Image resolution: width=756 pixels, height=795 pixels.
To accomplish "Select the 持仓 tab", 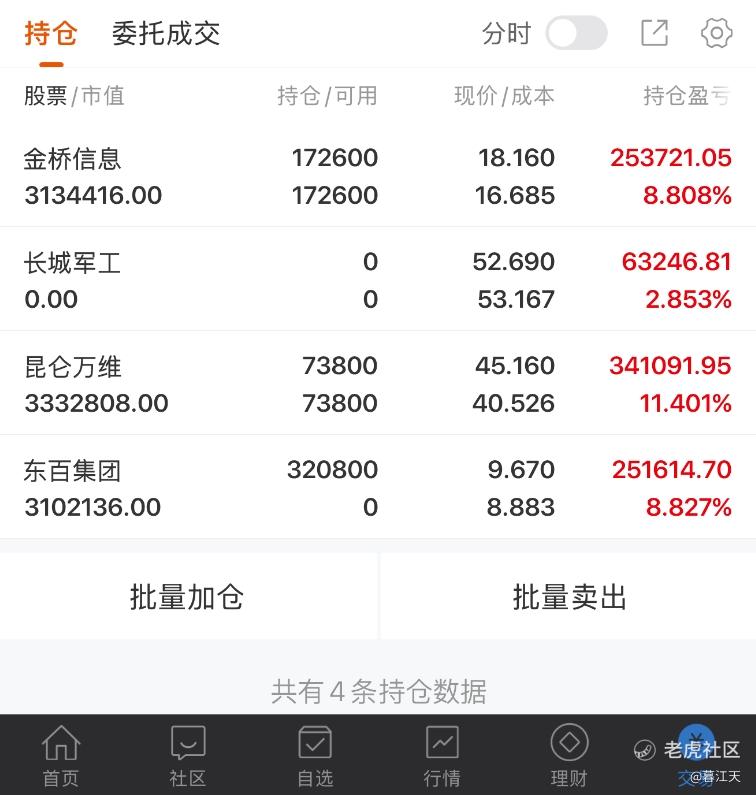I will 50,33.
